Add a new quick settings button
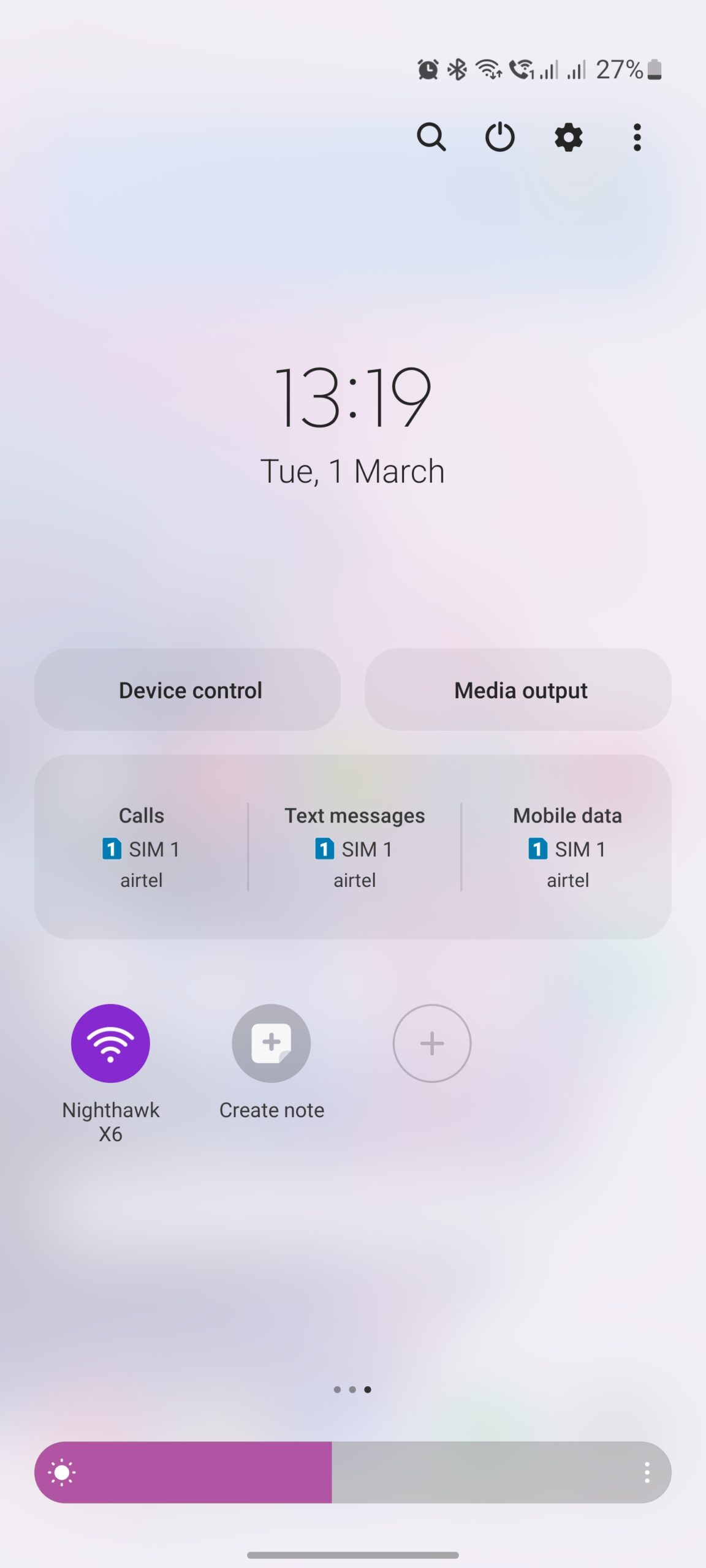706x1568 pixels. click(432, 1043)
